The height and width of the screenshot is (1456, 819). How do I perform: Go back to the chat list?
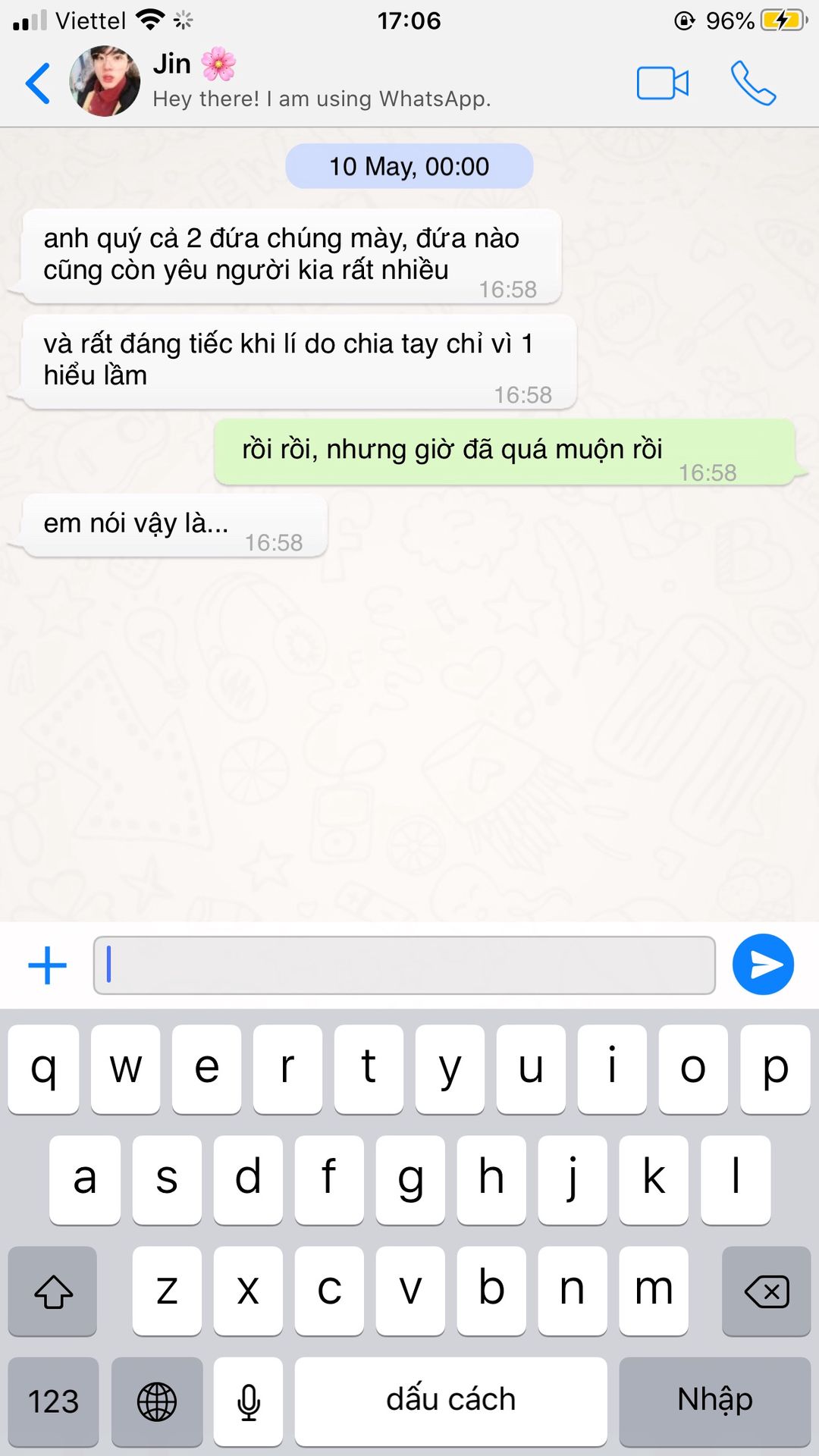[38, 83]
